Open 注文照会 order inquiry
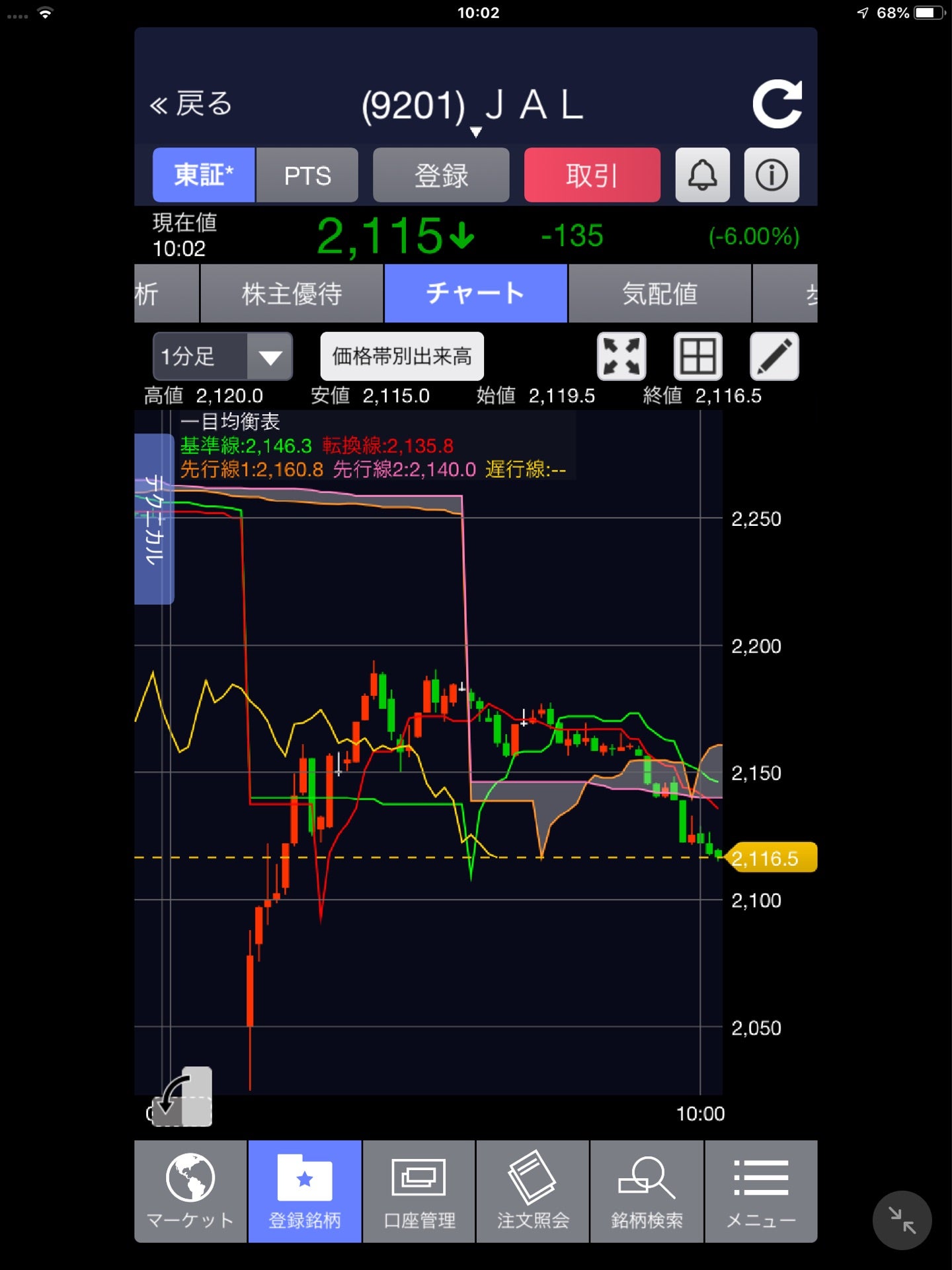The height and width of the screenshot is (1270, 952). coord(533,1191)
